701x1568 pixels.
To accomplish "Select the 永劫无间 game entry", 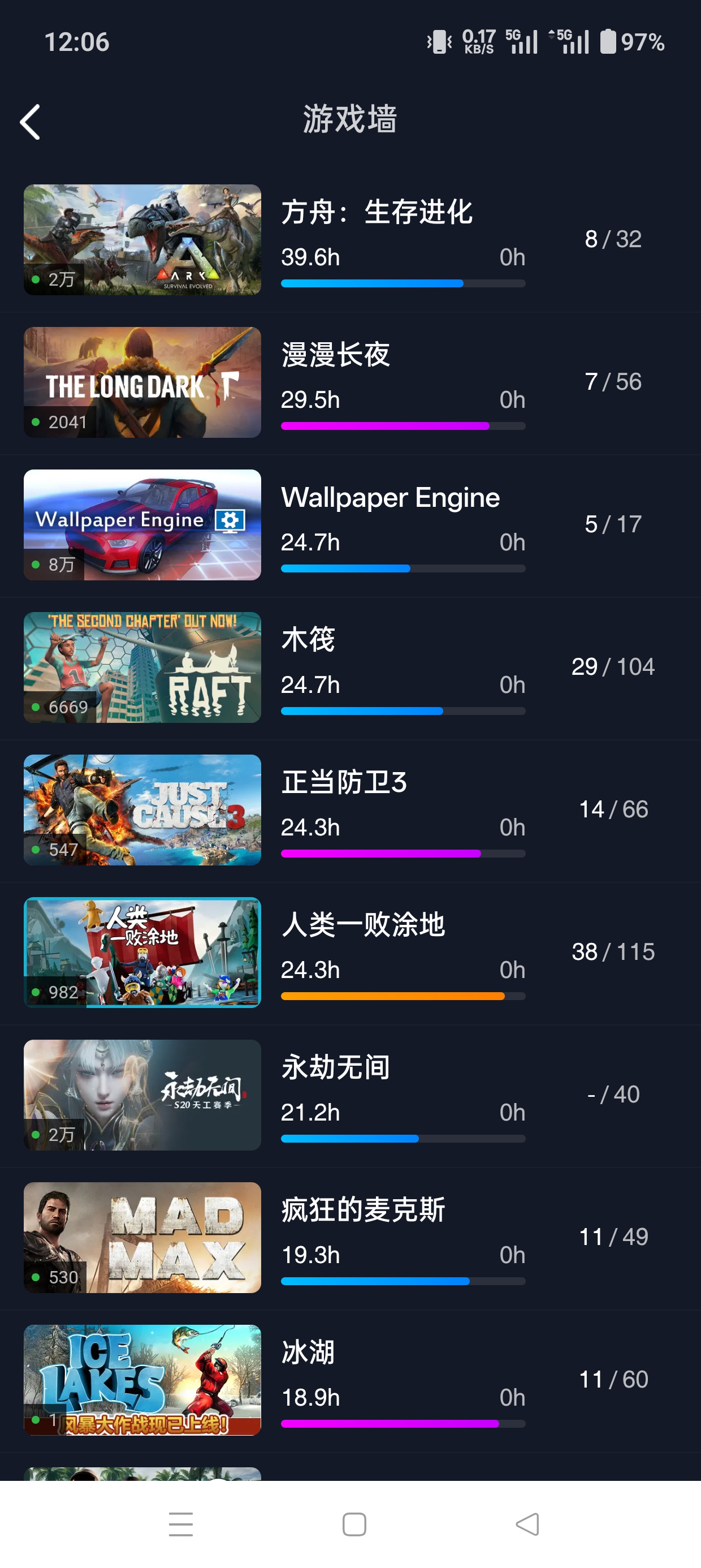I will pyautogui.click(x=350, y=1095).
